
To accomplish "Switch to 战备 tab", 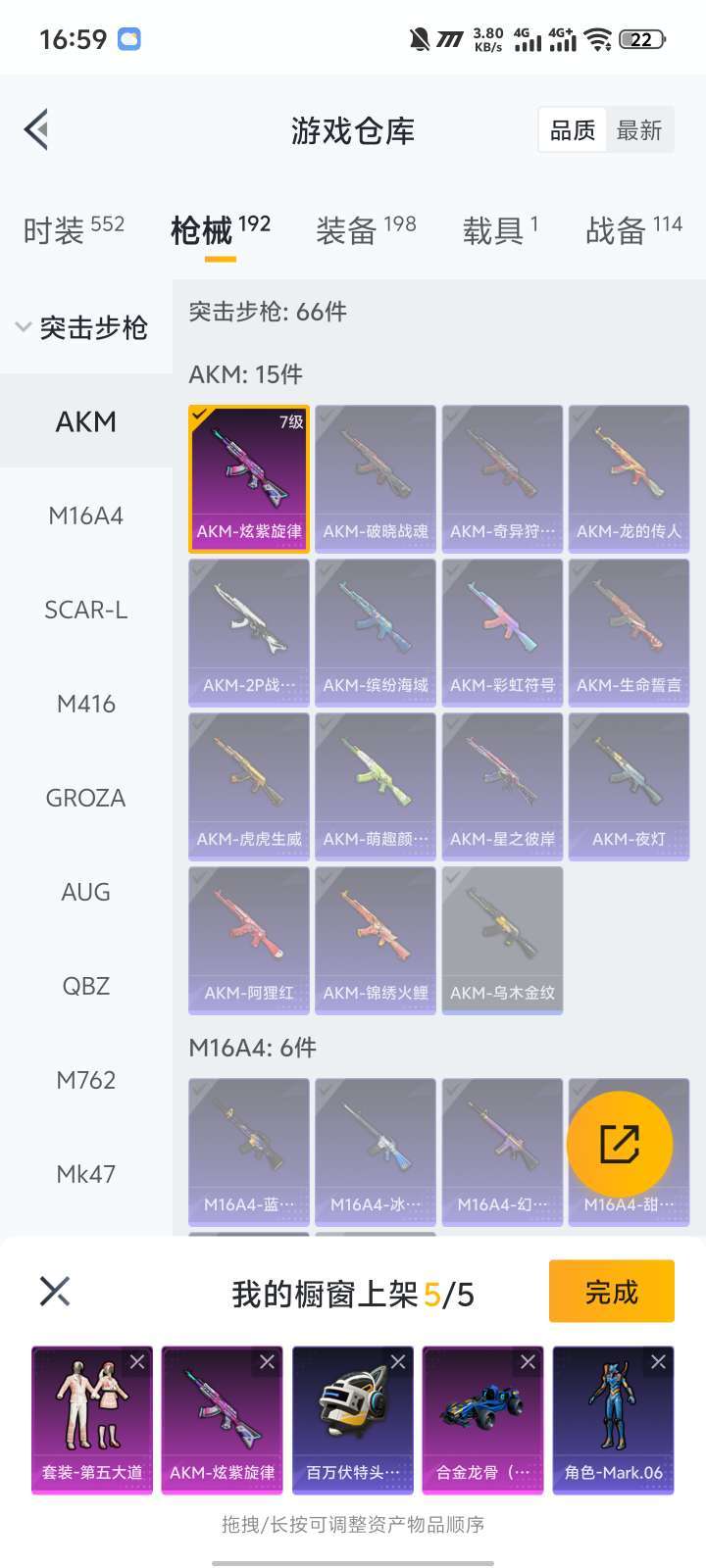I will [x=633, y=230].
